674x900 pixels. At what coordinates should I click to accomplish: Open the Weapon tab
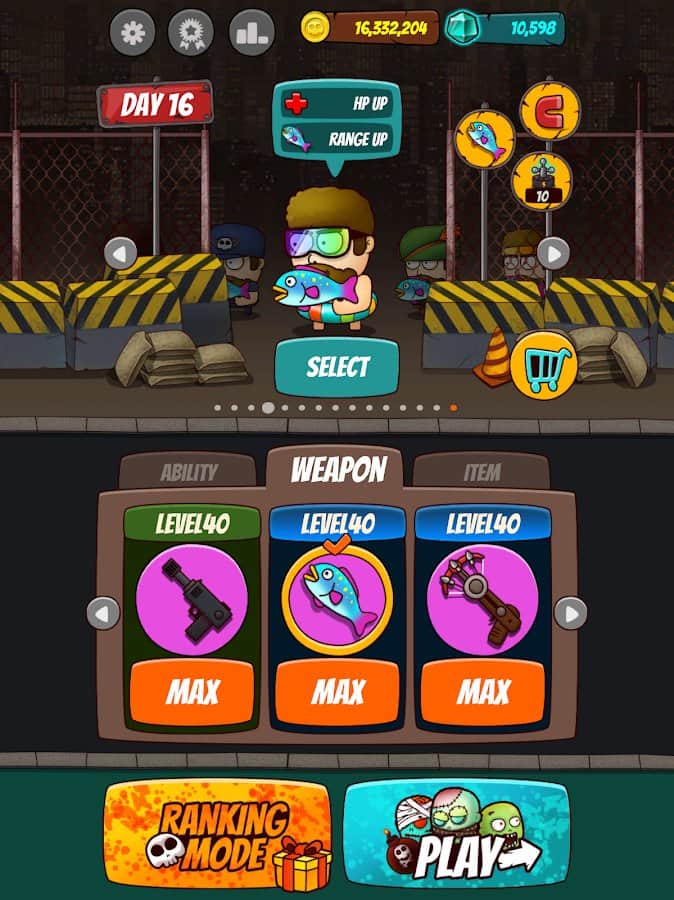click(336, 469)
